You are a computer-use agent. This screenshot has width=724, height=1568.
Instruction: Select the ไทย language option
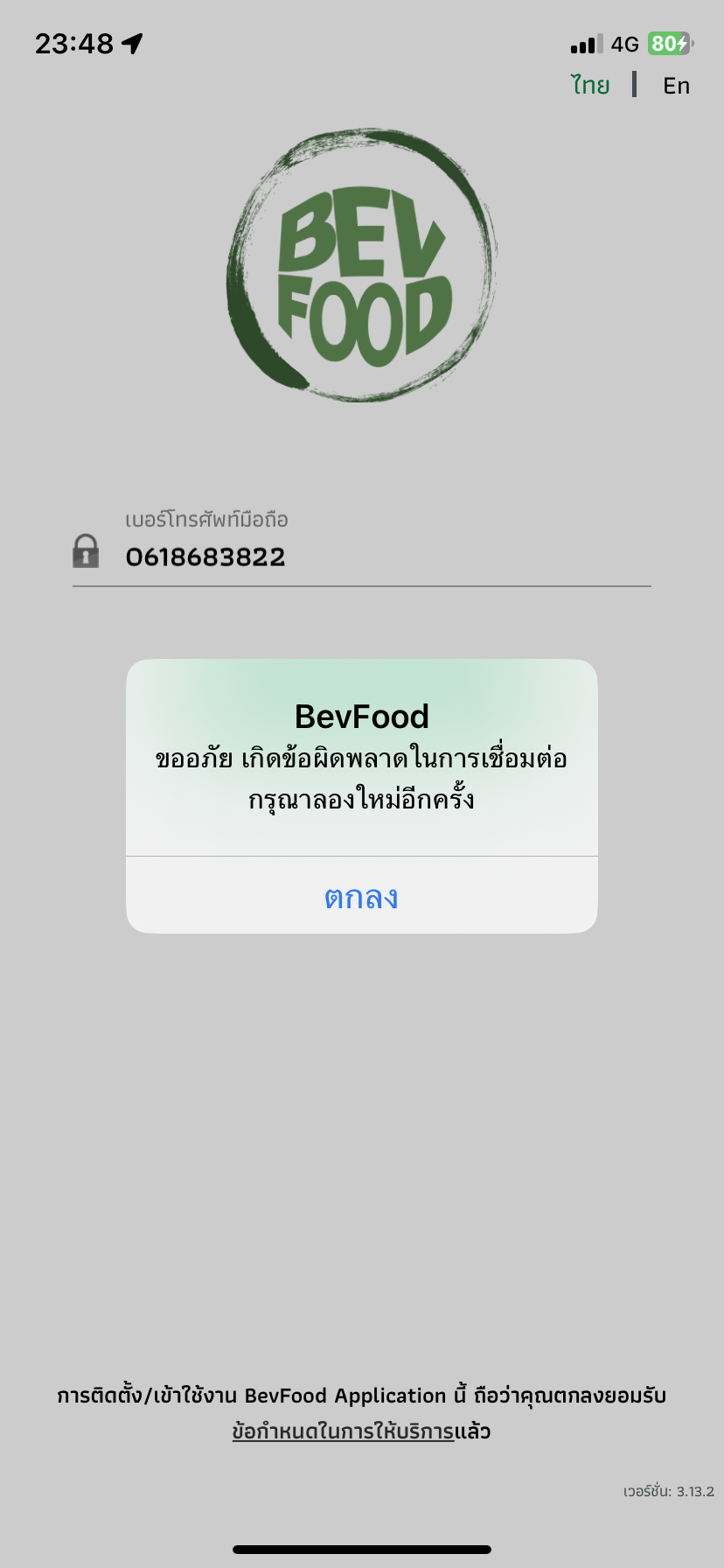[590, 85]
